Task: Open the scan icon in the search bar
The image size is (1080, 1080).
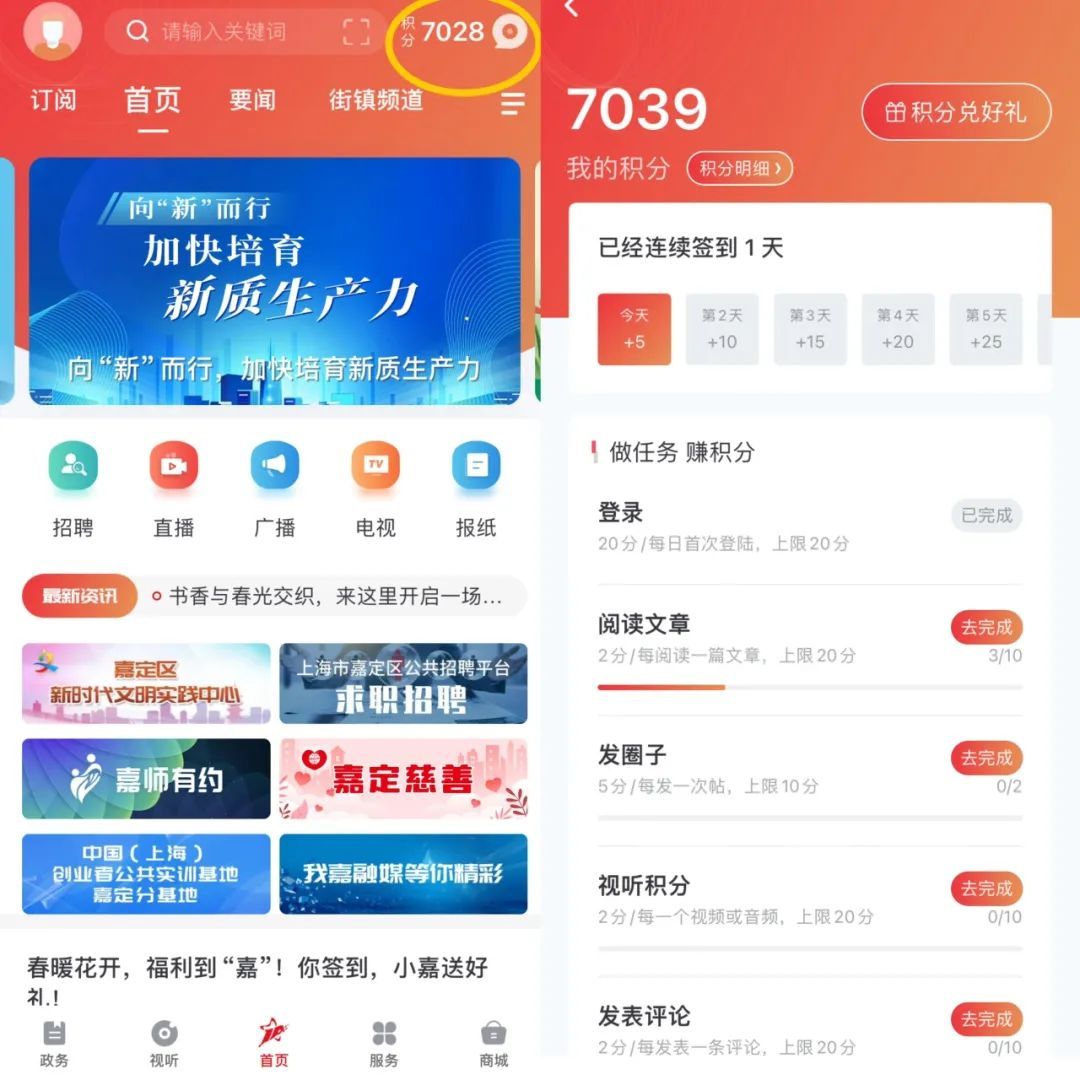Action: coord(356,32)
